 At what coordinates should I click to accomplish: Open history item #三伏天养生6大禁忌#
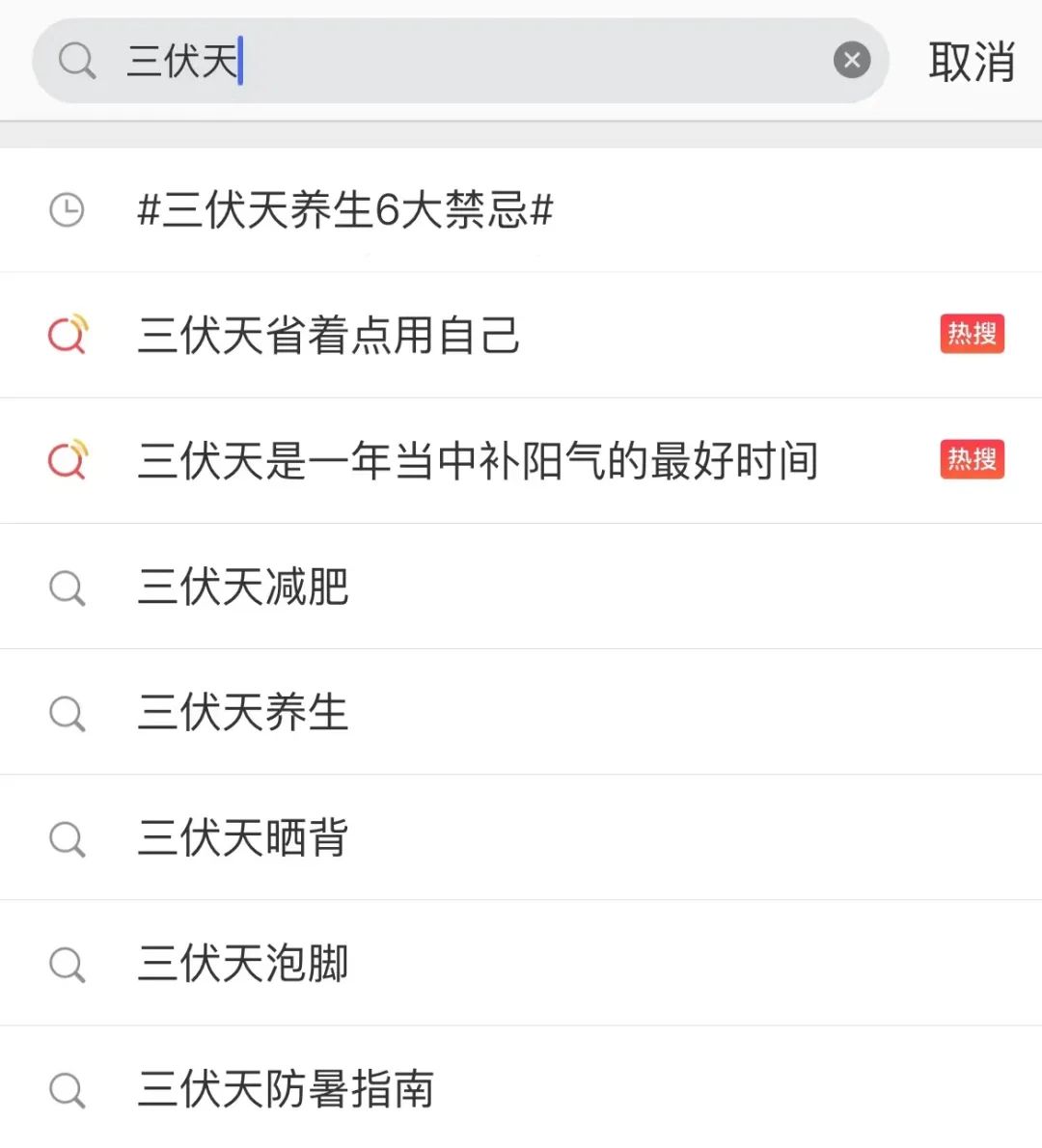(x=345, y=210)
